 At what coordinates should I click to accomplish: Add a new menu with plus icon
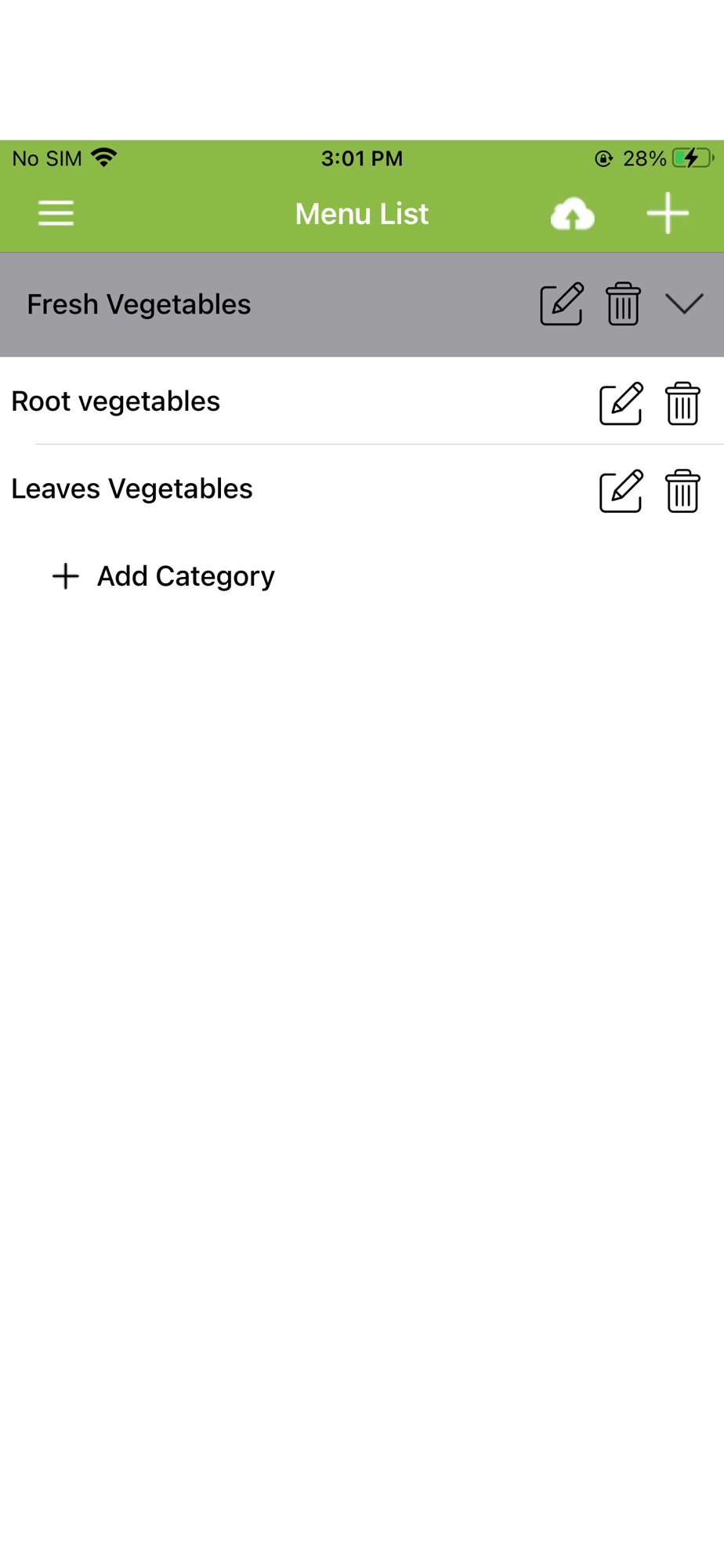coord(668,213)
